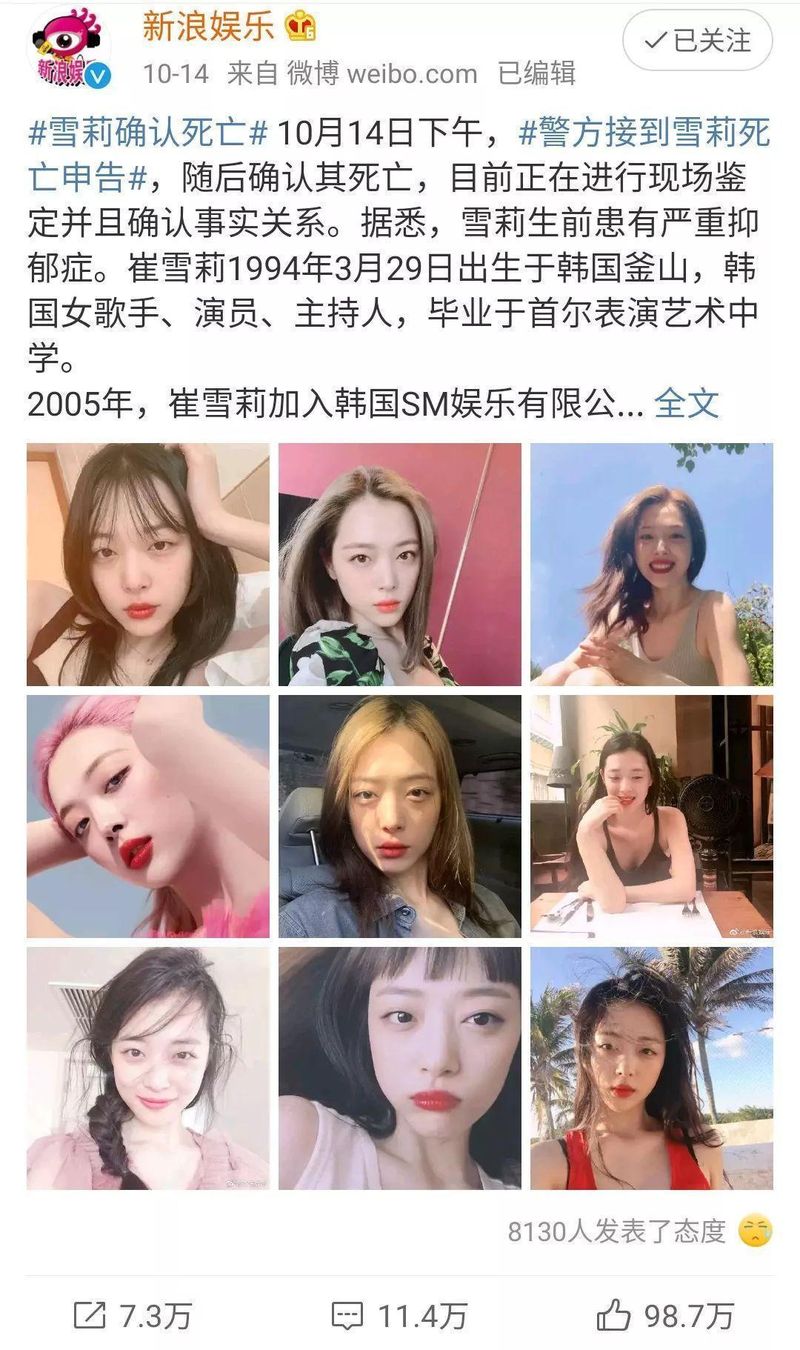View the selfie taken in a car
Screen dimensions: 800x1350
(x=400, y=816)
